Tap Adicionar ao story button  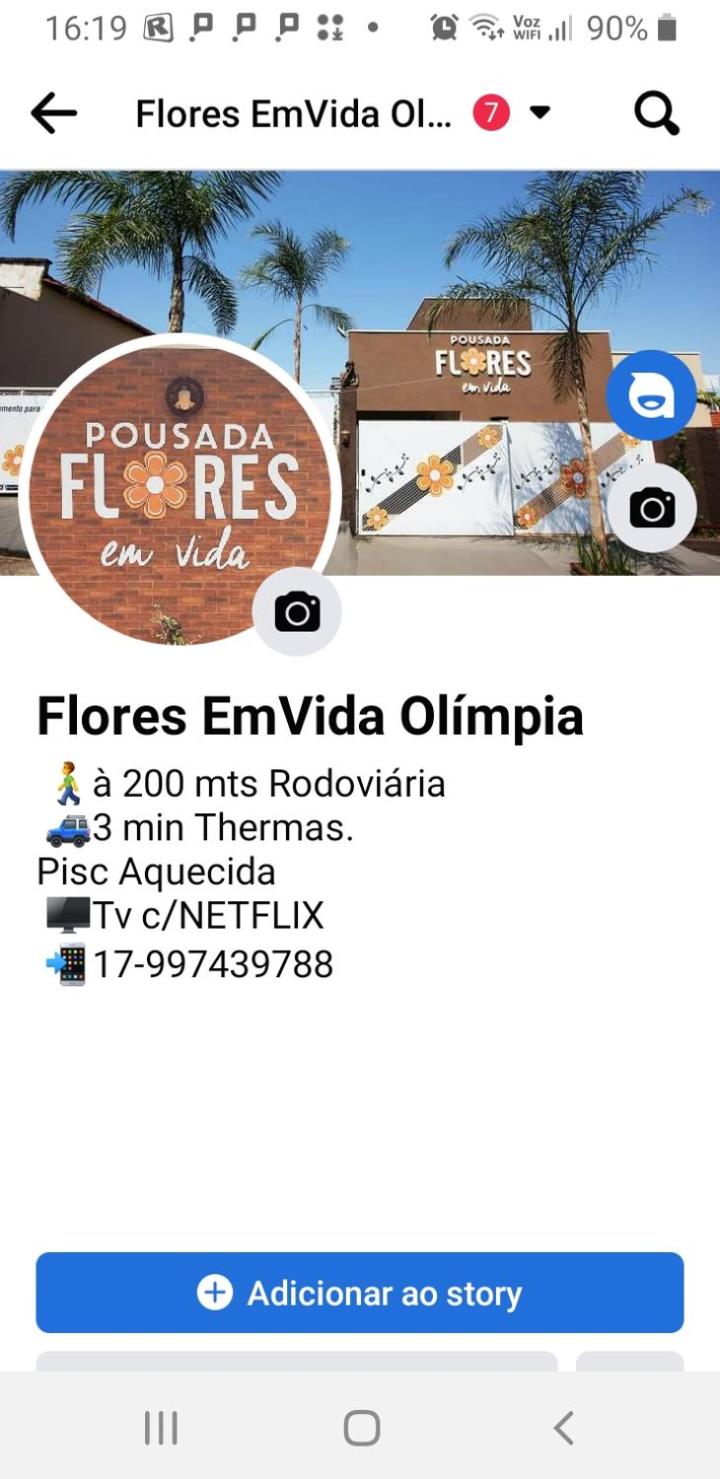tap(360, 1293)
